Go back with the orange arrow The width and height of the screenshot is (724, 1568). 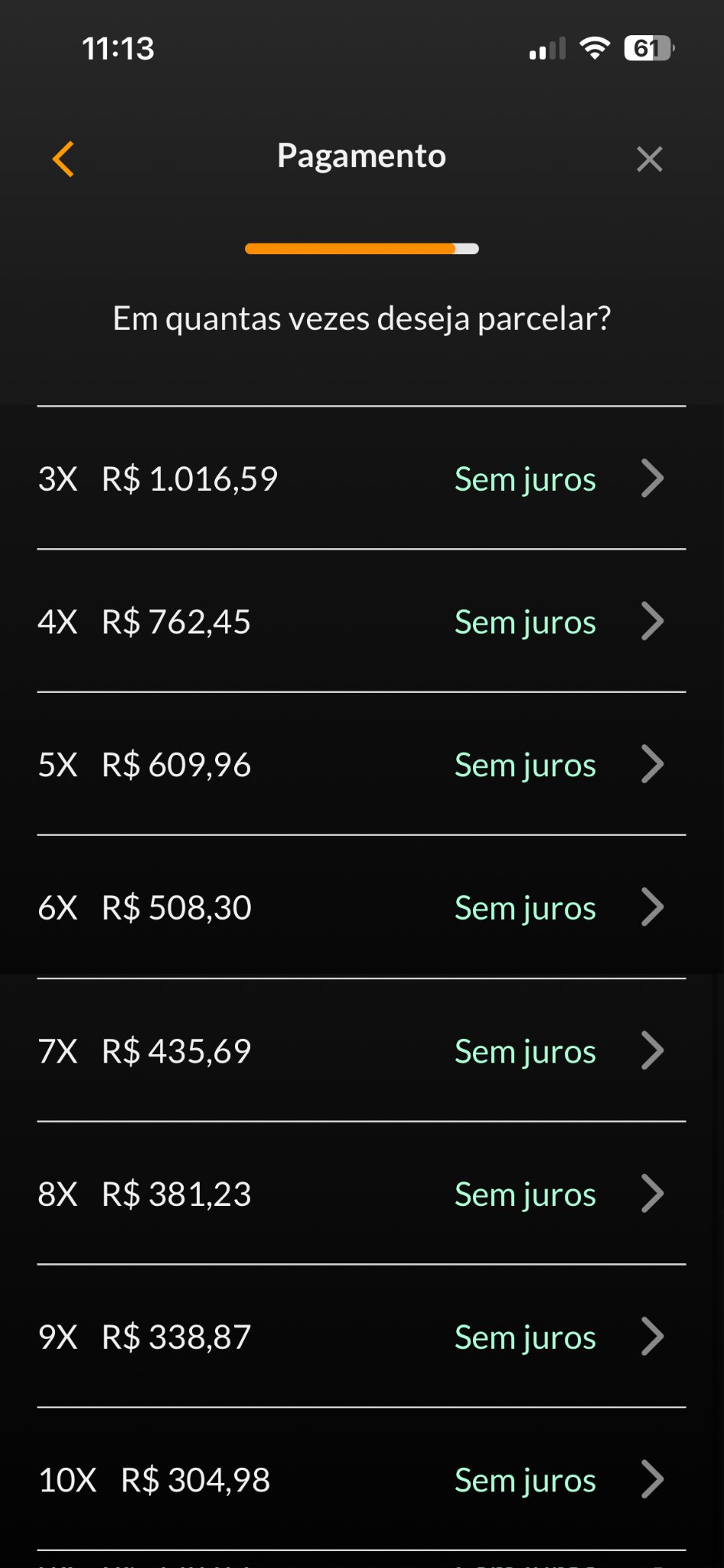[64, 159]
